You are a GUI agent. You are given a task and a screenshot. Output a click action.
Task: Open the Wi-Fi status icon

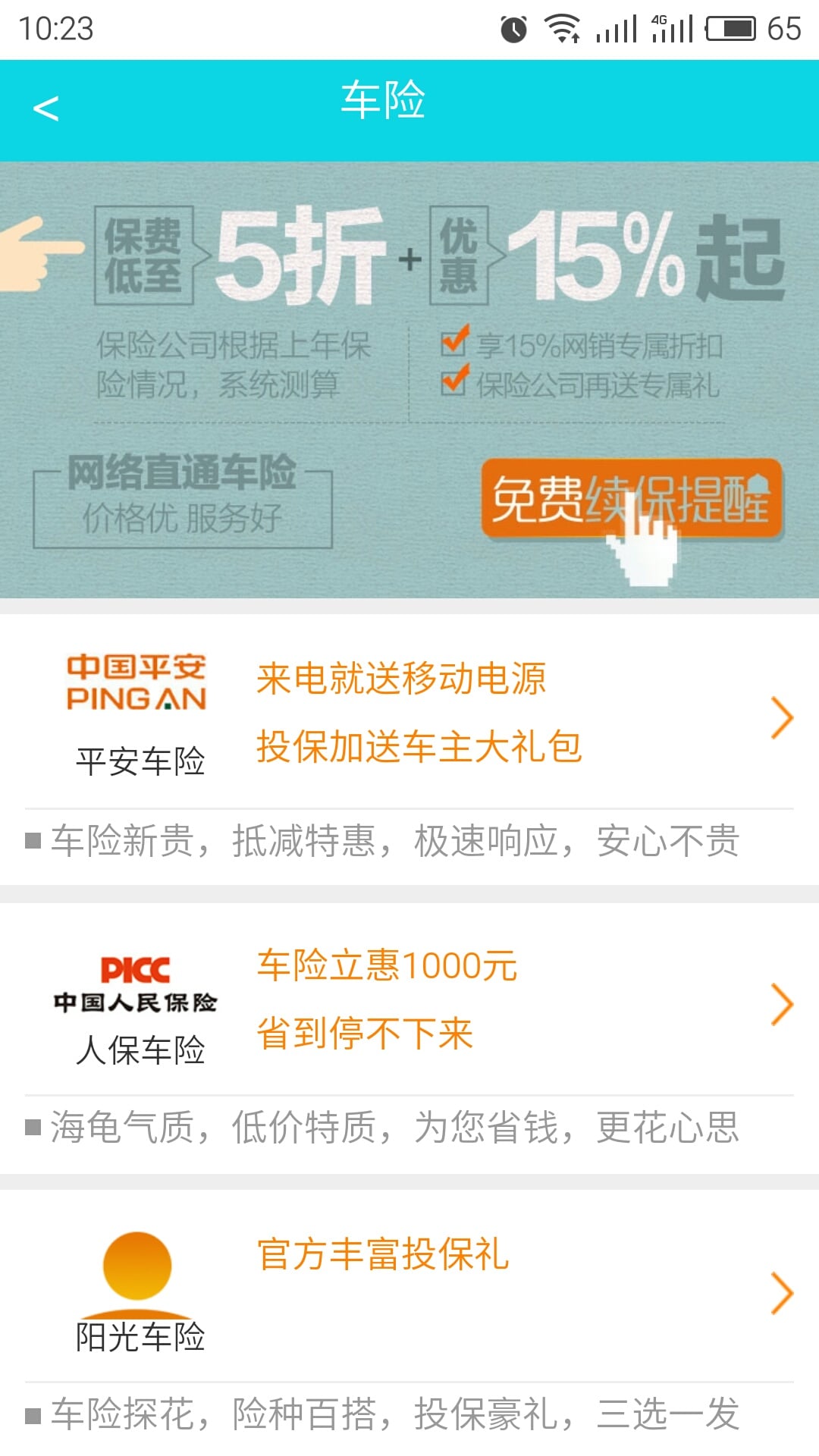coord(561,28)
